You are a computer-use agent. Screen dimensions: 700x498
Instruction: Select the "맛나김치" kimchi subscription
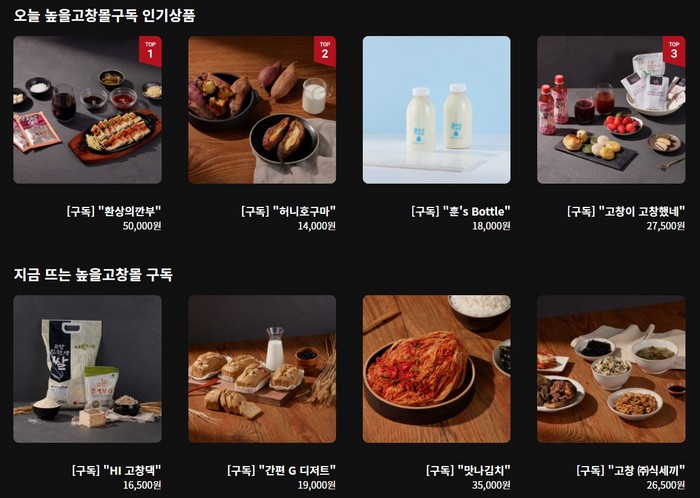coord(436,369)
